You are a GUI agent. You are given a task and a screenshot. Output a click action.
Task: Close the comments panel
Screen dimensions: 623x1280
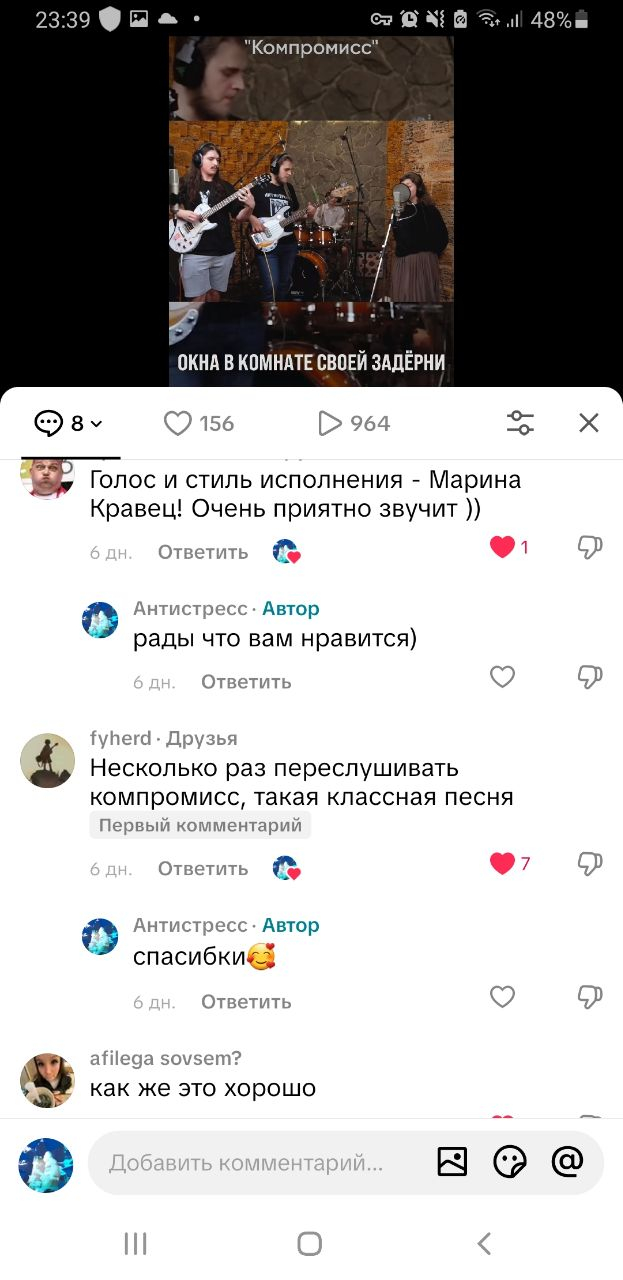point(589,423)
